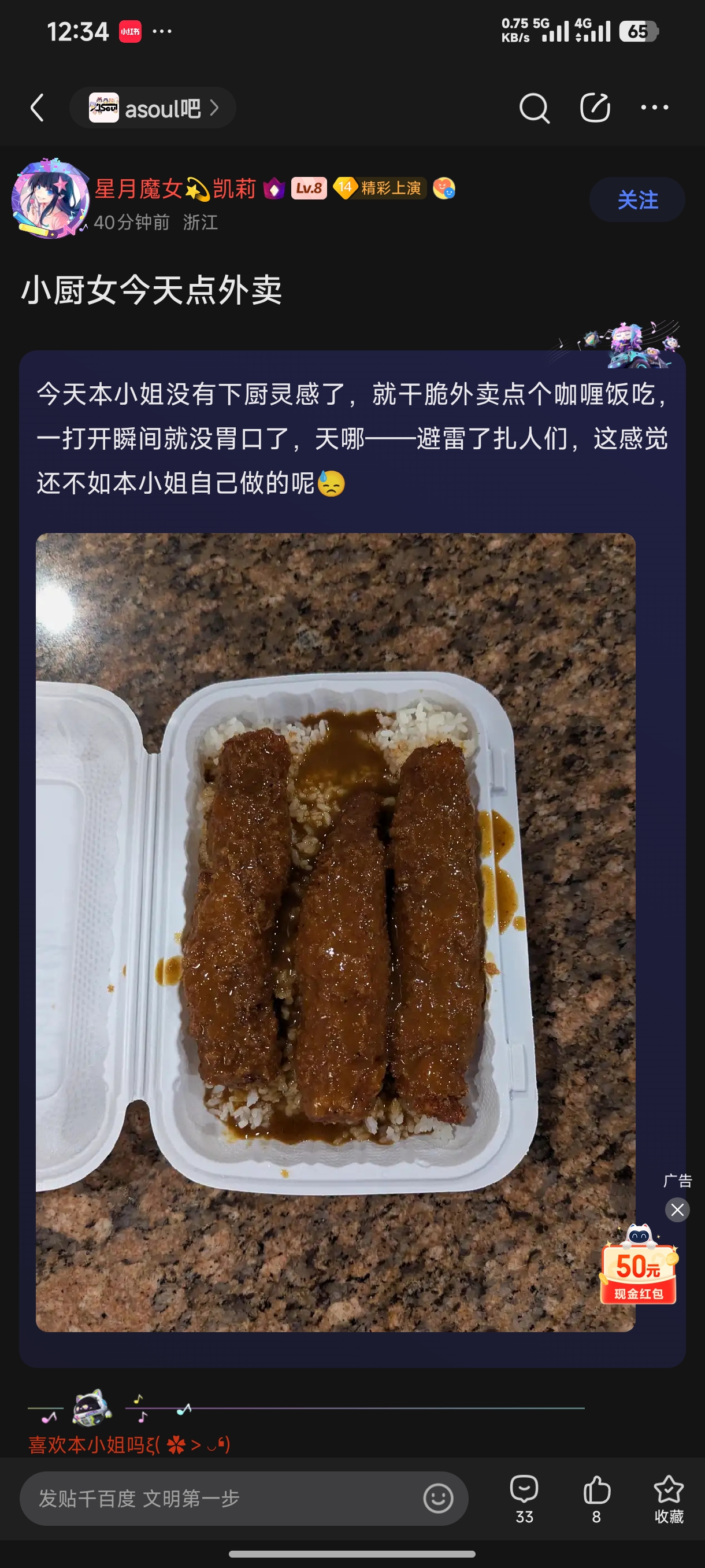Like this post with the thumbs-up
The height and width of the screenshot is (1568, 705).
(x=596, y=1498)
